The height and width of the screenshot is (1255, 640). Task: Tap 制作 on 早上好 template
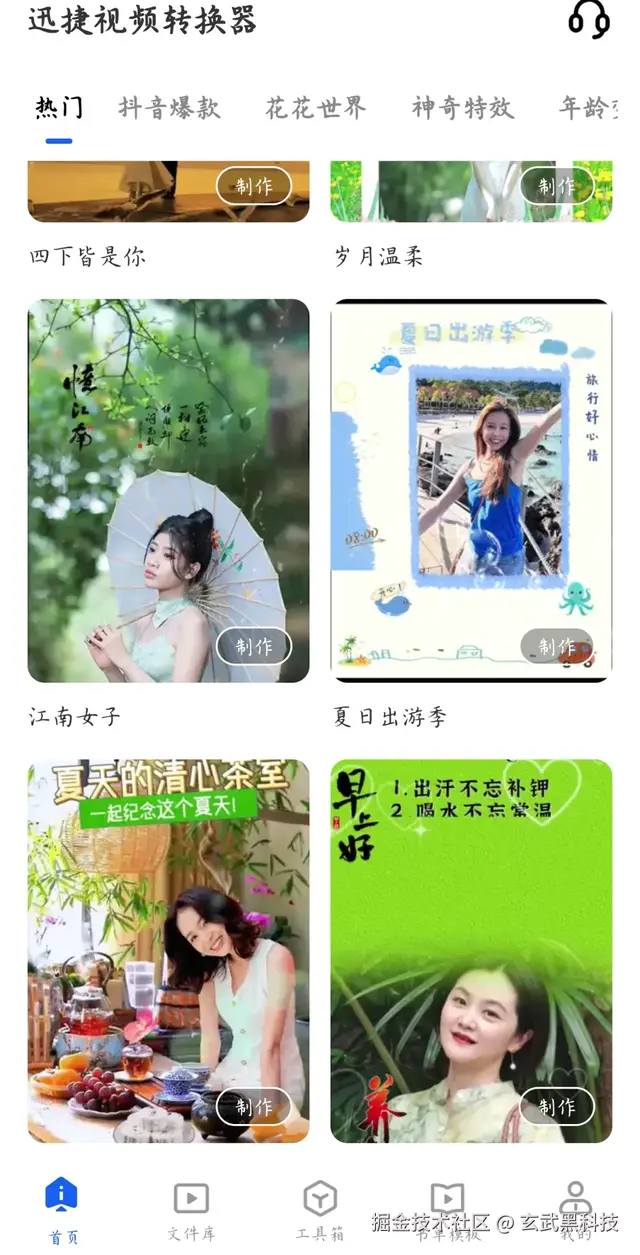(x=557, y=1107)
